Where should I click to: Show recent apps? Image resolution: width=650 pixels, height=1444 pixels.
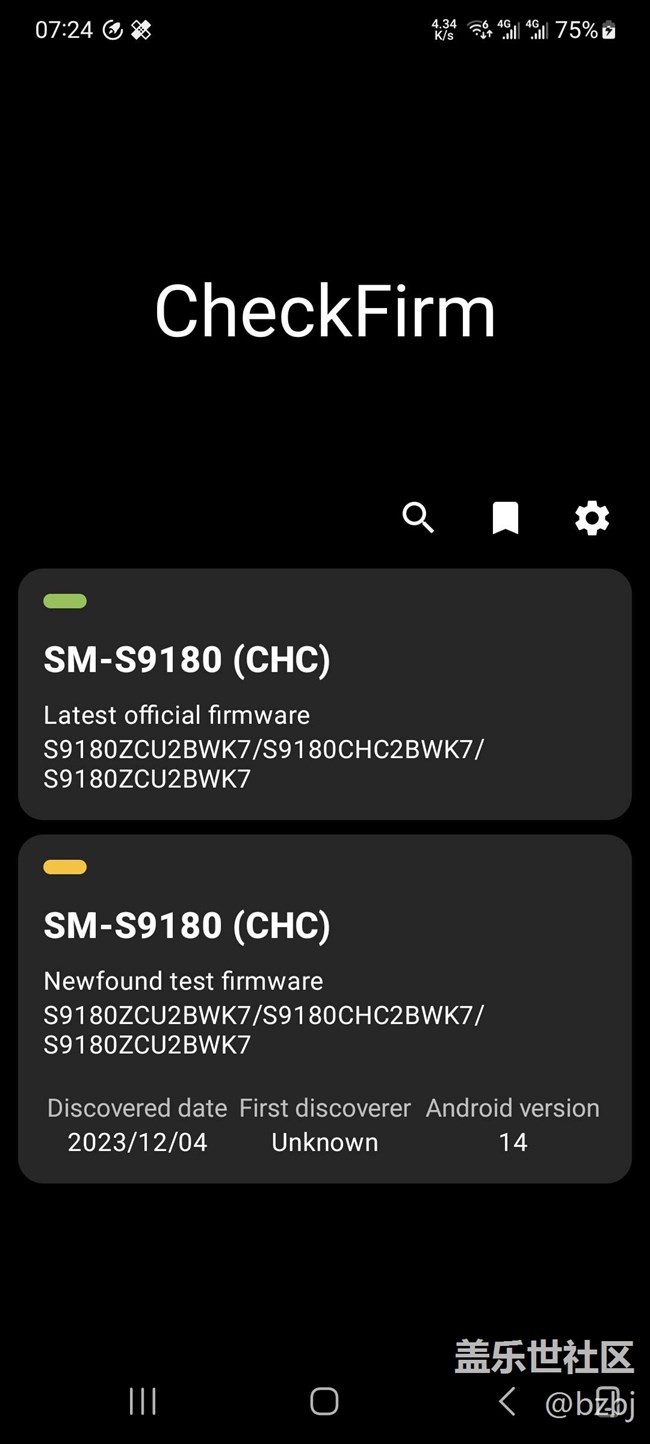coord(143,1401)
